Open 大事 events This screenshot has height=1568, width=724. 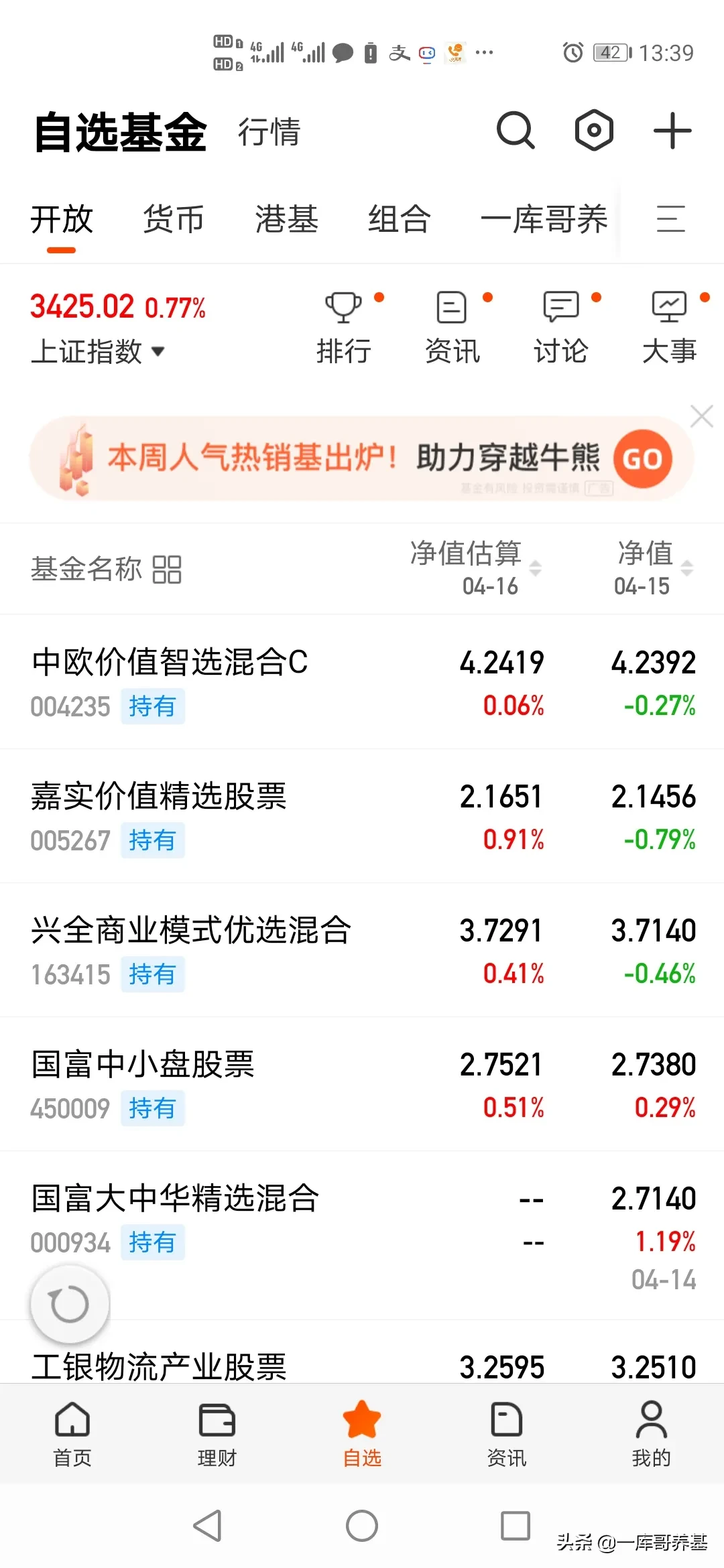click(x=670, y=328)
